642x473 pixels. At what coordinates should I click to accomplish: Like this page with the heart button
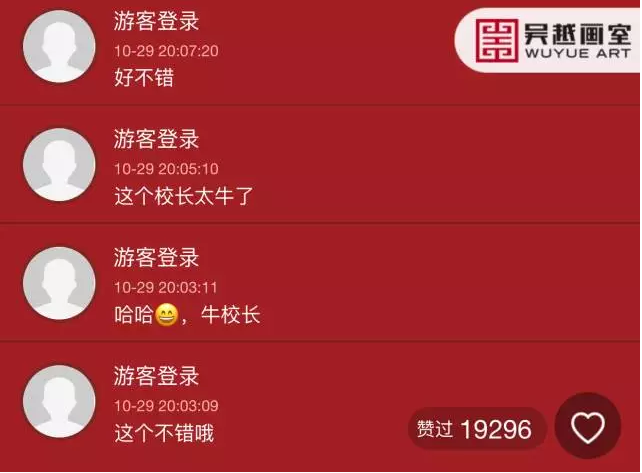pos(588,428)
